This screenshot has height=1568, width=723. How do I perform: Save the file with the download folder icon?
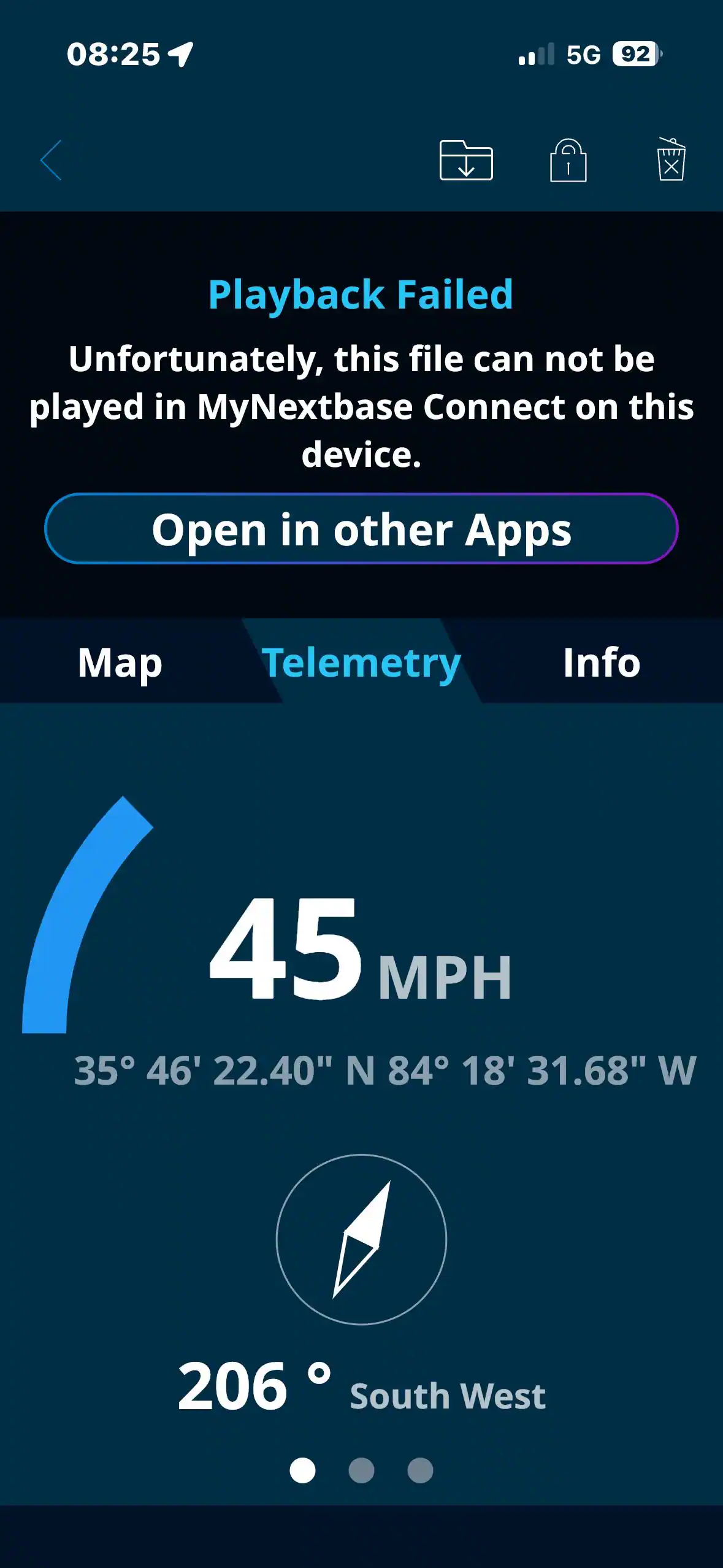coord(466,160)
